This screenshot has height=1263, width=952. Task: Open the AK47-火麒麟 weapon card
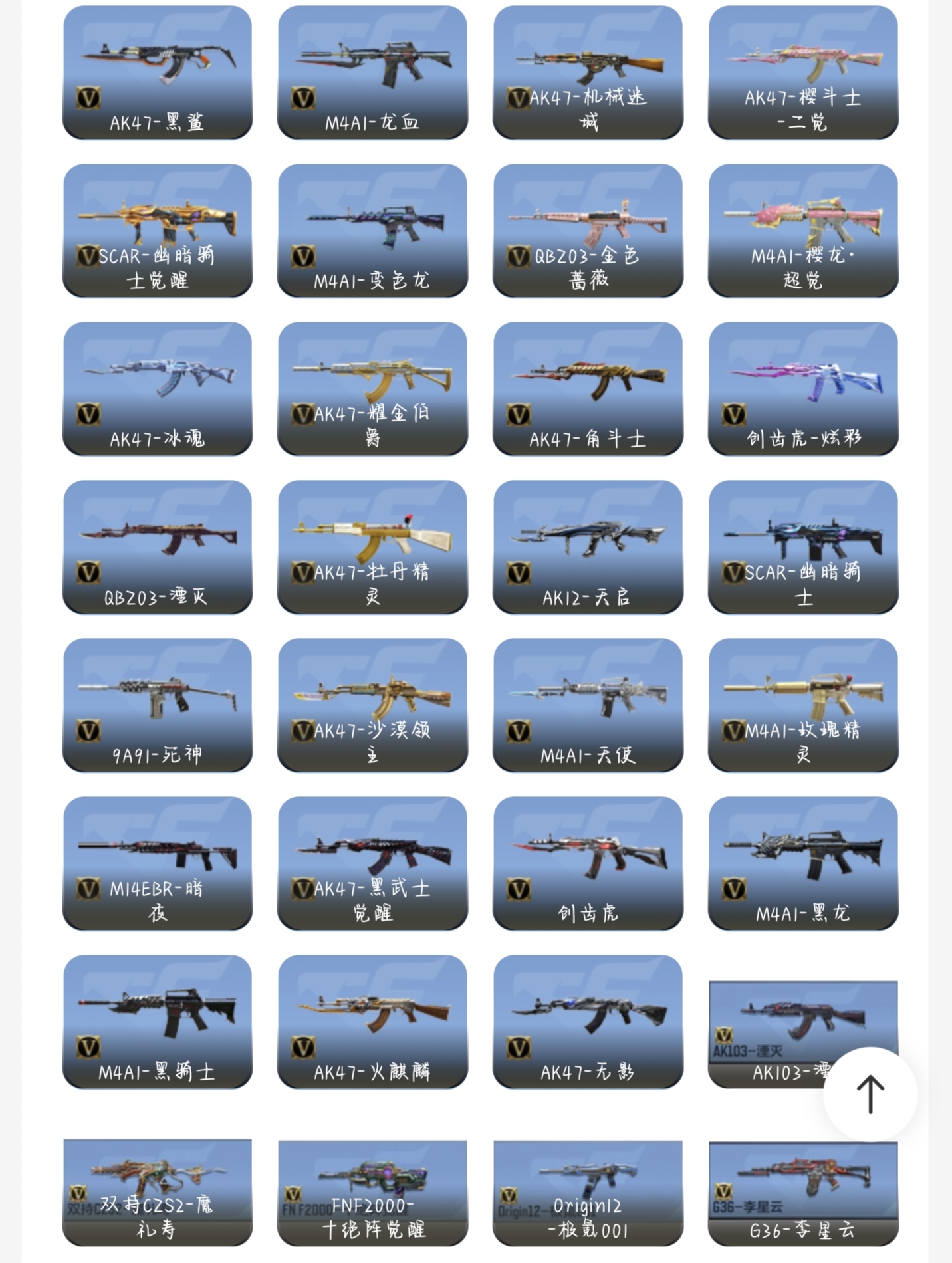[372, 1022]
